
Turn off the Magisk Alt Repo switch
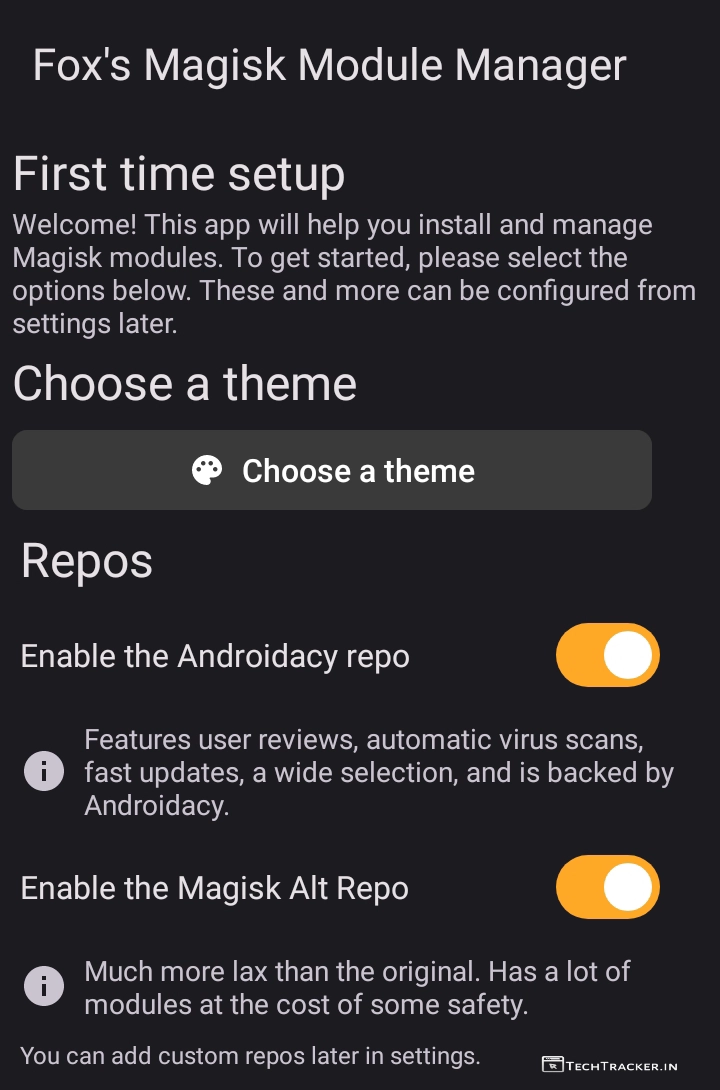tap(607, 887)
